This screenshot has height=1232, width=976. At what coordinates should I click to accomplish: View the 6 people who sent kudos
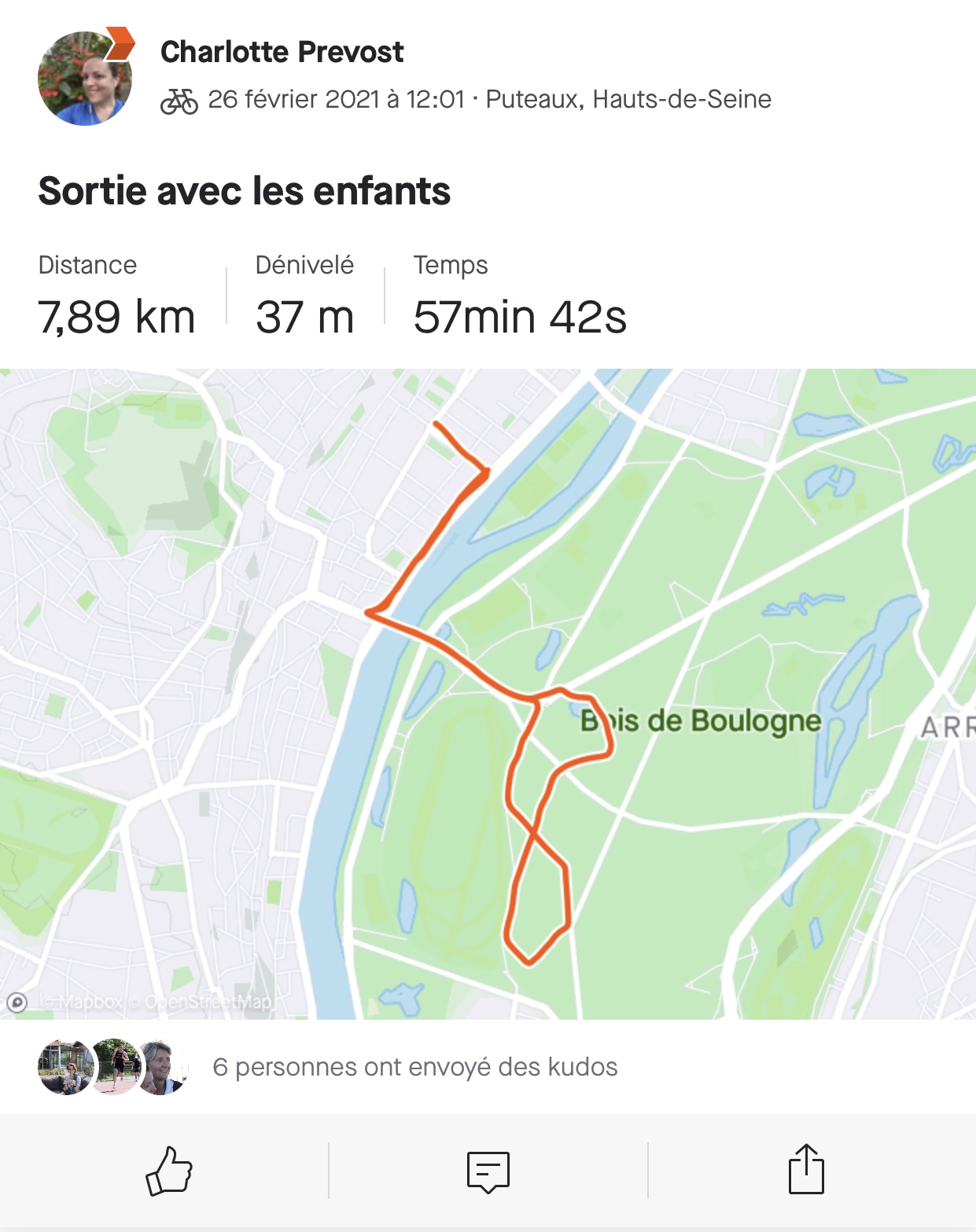coord(414,1067)
